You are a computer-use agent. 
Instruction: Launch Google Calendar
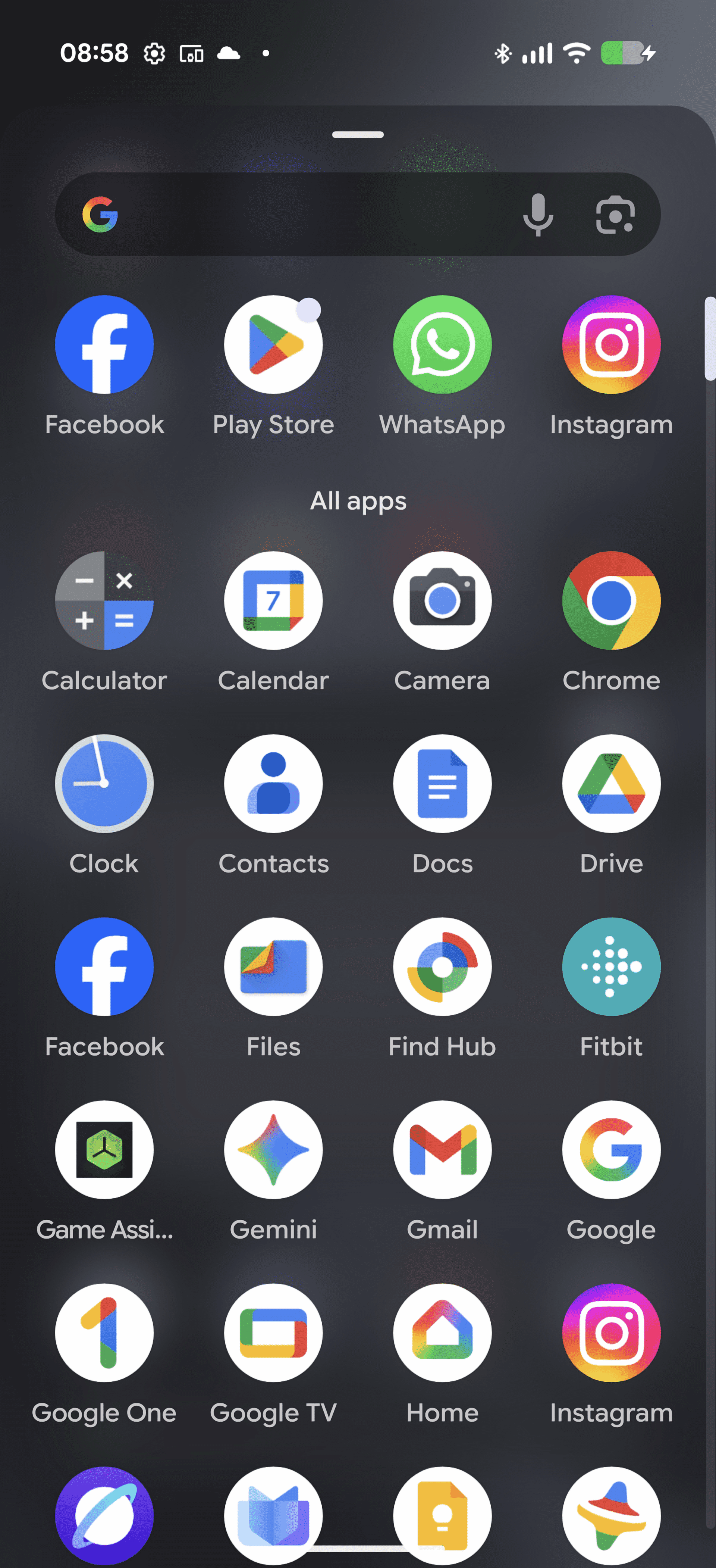point(273,600)
